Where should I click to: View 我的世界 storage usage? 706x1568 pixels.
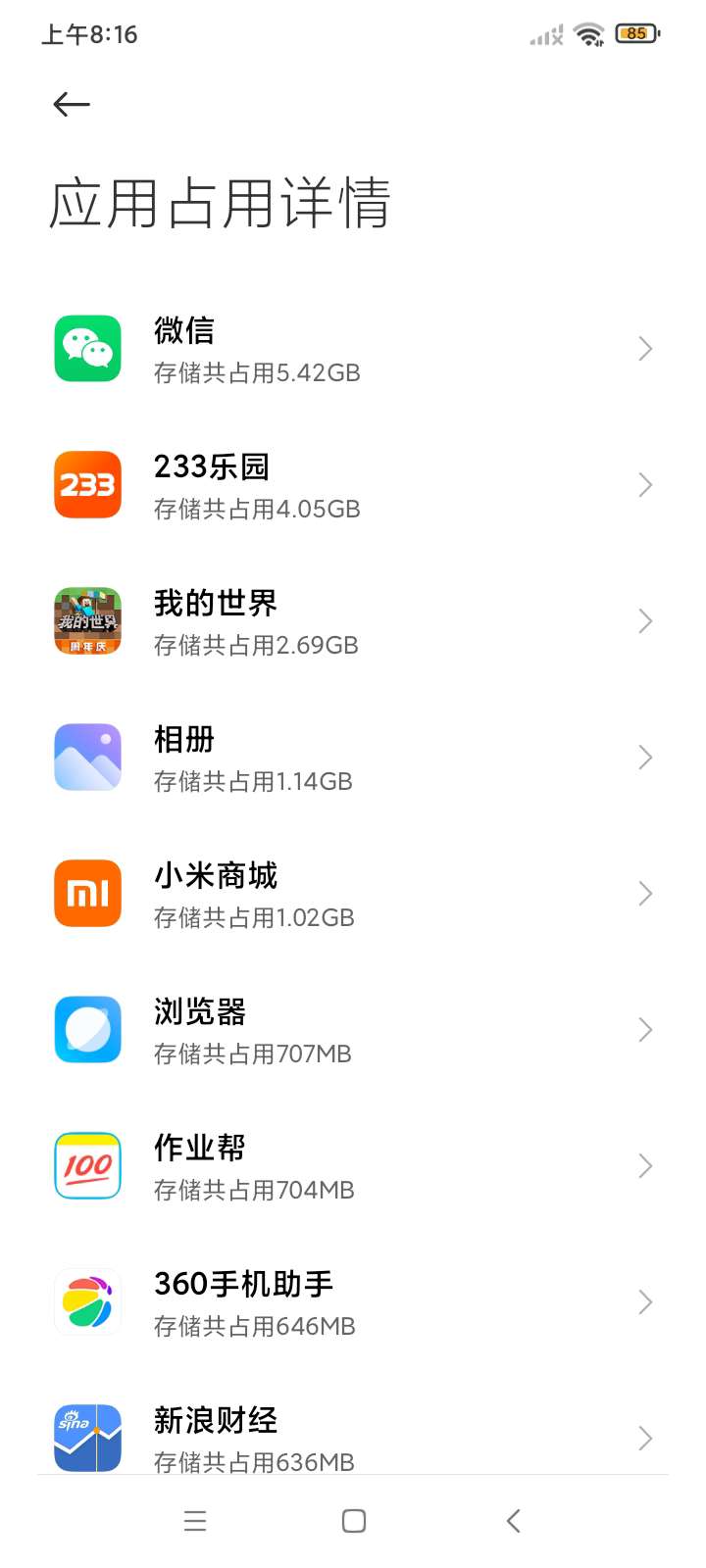tap(353, 621)
